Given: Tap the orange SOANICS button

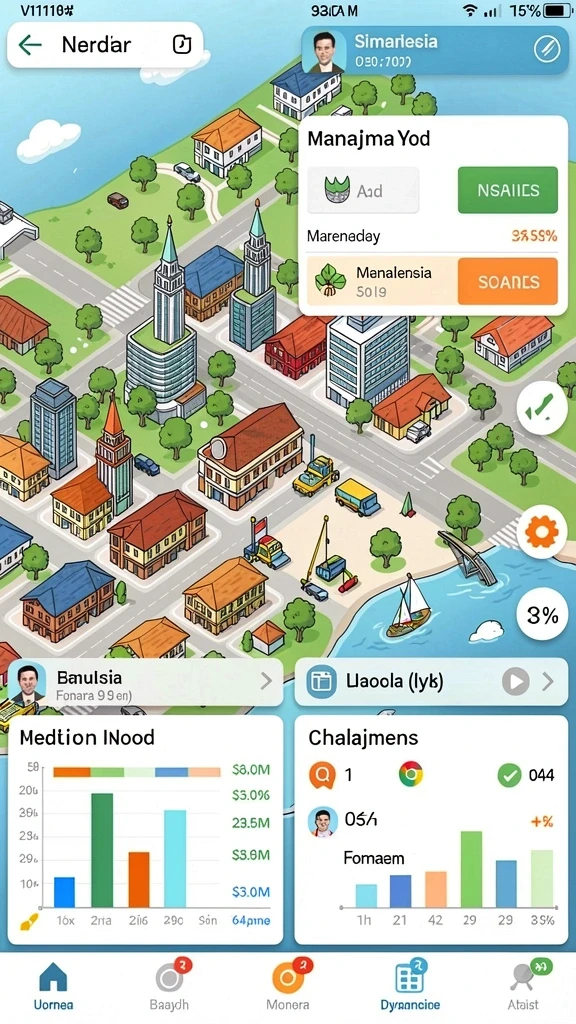Looking at the screenshot, I should (508, 281).
